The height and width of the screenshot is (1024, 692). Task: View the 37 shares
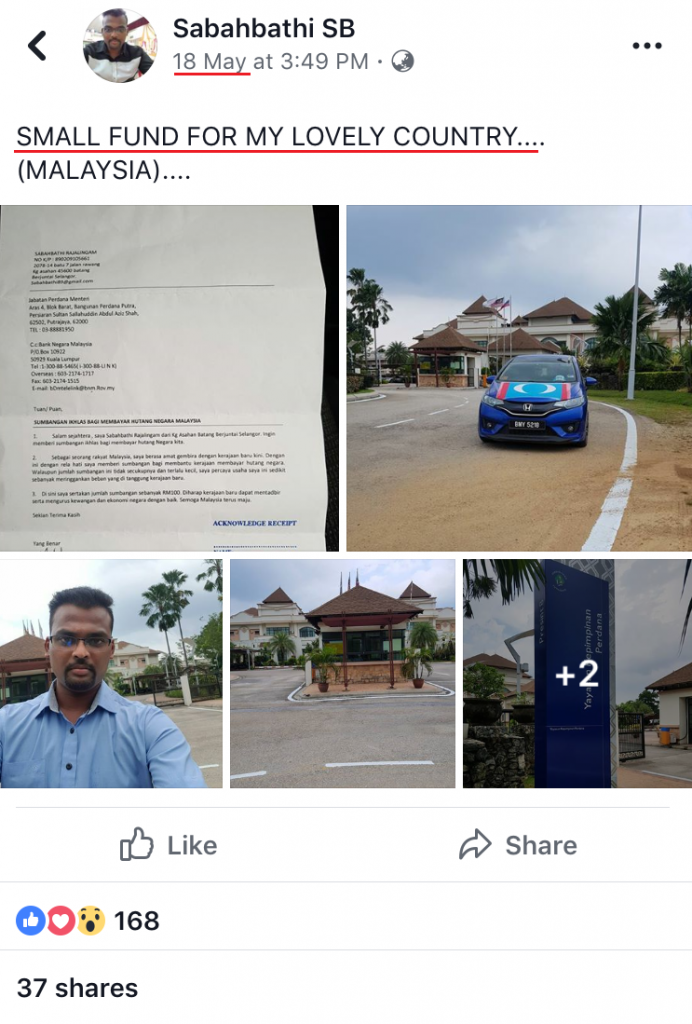[78, 988]
